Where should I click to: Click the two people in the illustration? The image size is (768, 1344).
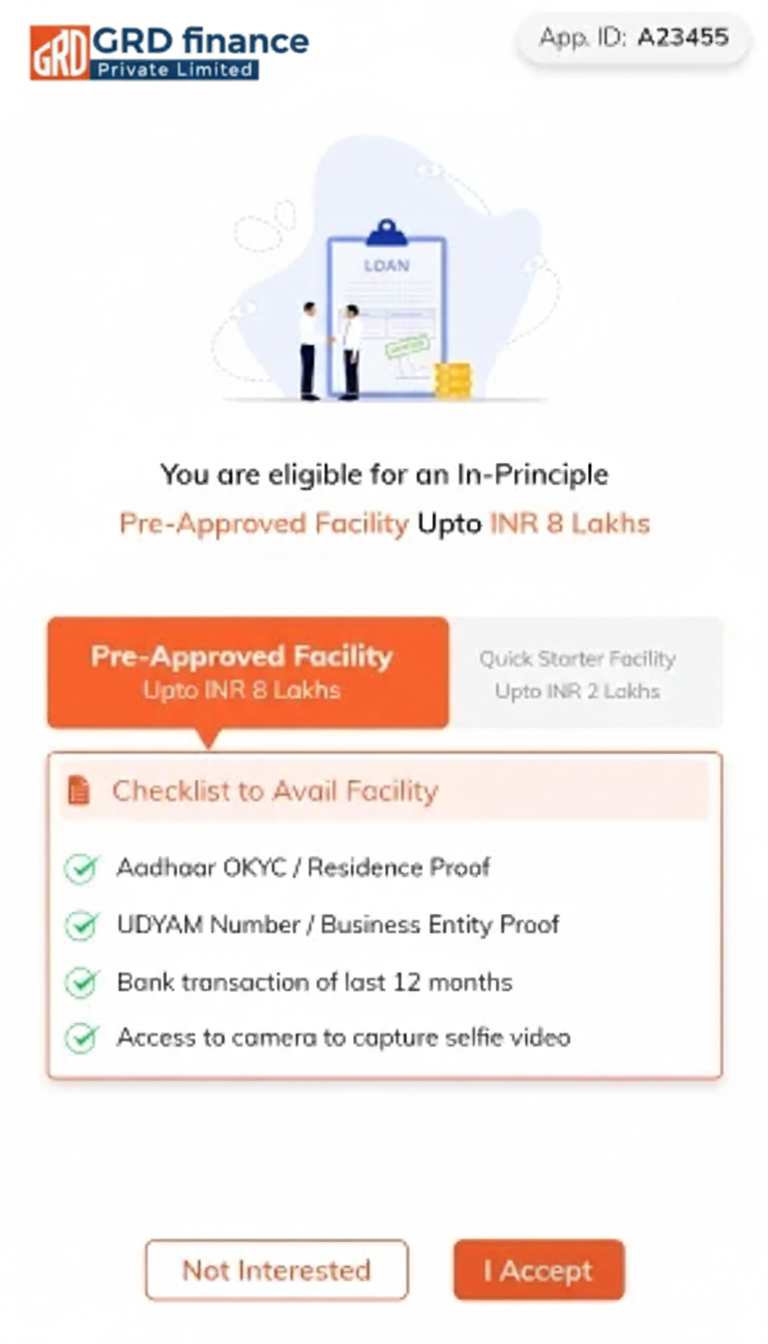(x=330, y=345)
